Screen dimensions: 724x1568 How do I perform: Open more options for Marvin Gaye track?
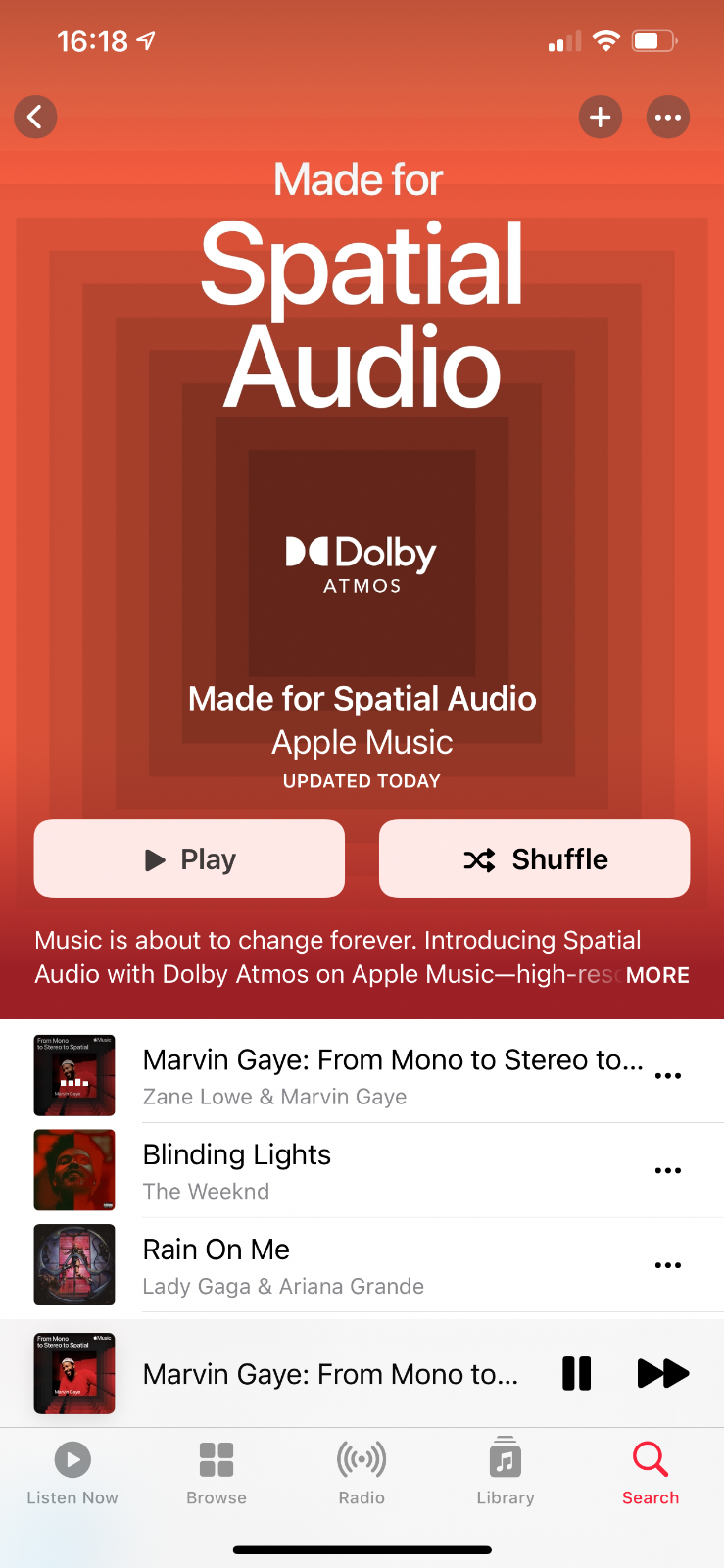(x=668, y=1075)
